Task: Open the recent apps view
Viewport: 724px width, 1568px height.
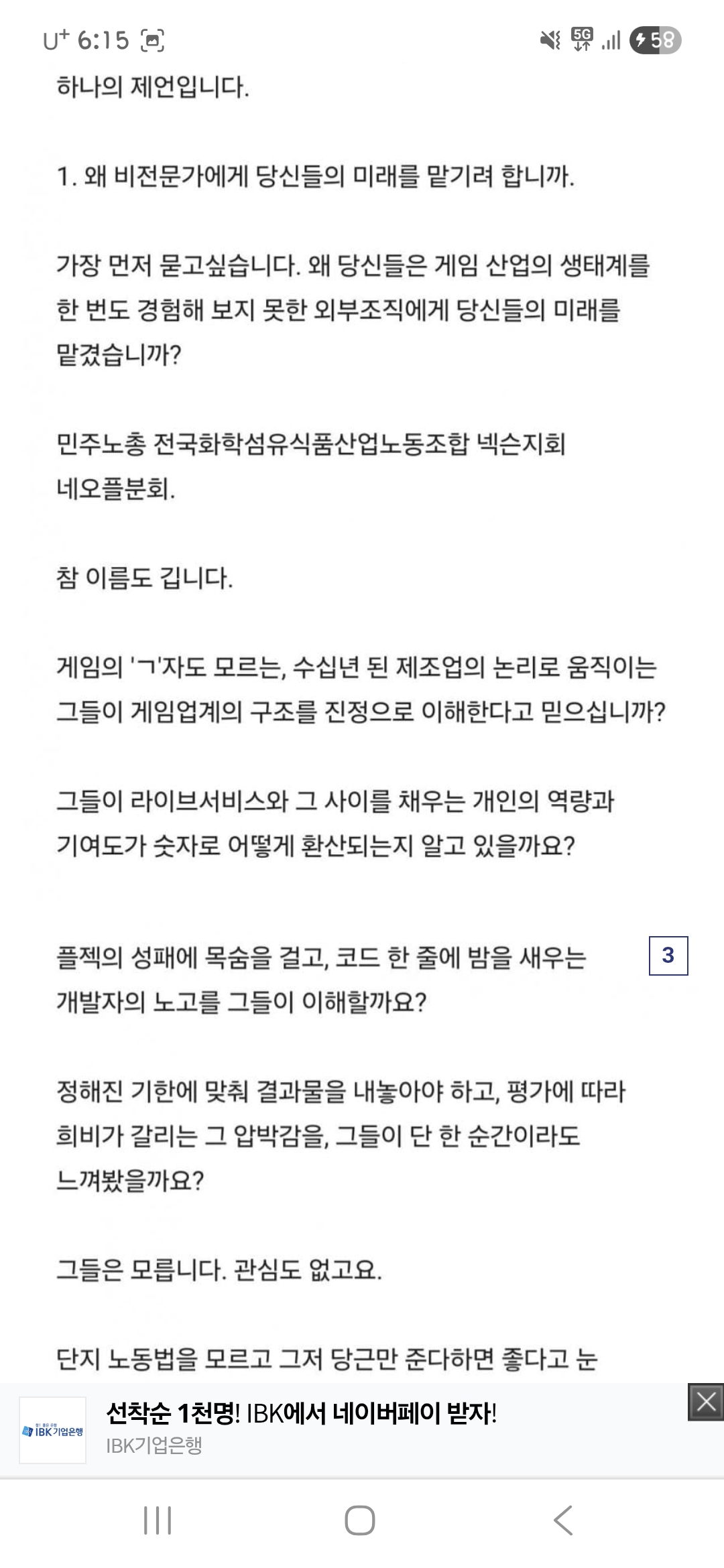Action: click(x=158, y=1520)
